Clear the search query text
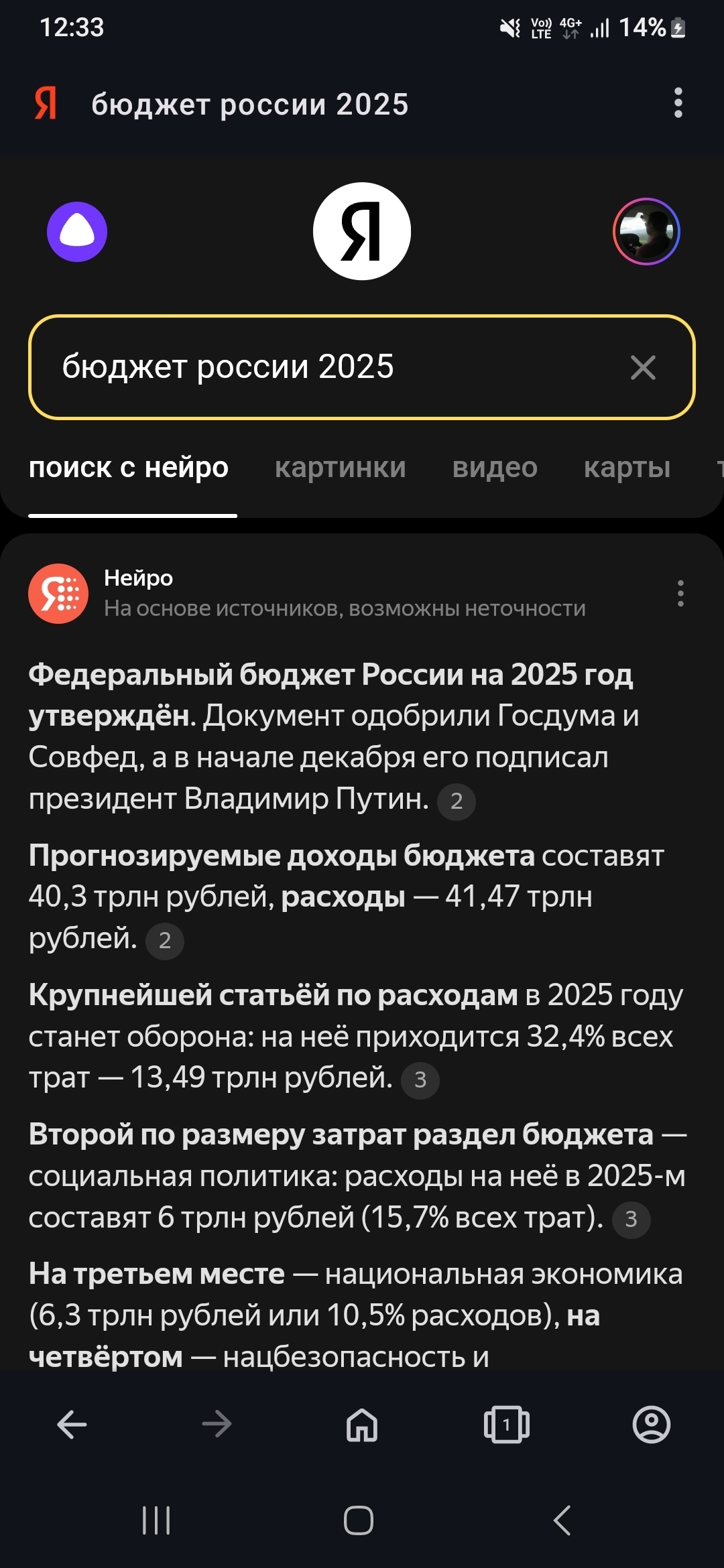Screen dimensions: 724x1568 pos(643,367)
